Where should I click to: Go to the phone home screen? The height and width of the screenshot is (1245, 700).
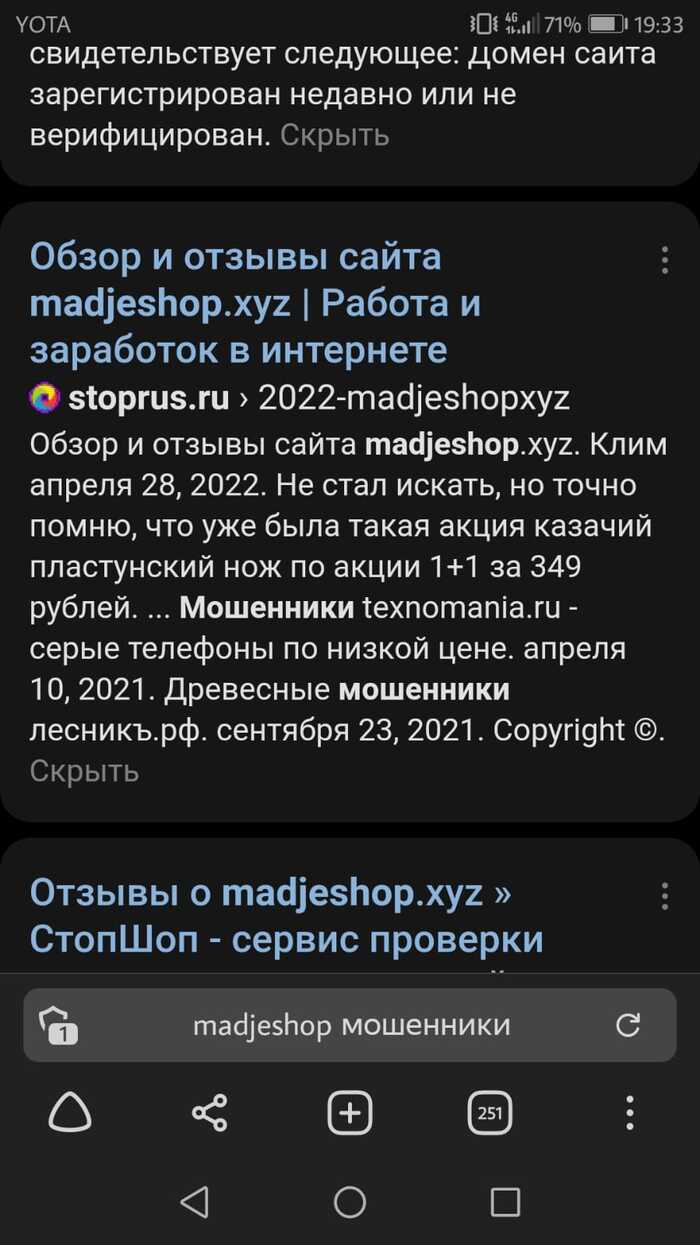pos(350,1201)
